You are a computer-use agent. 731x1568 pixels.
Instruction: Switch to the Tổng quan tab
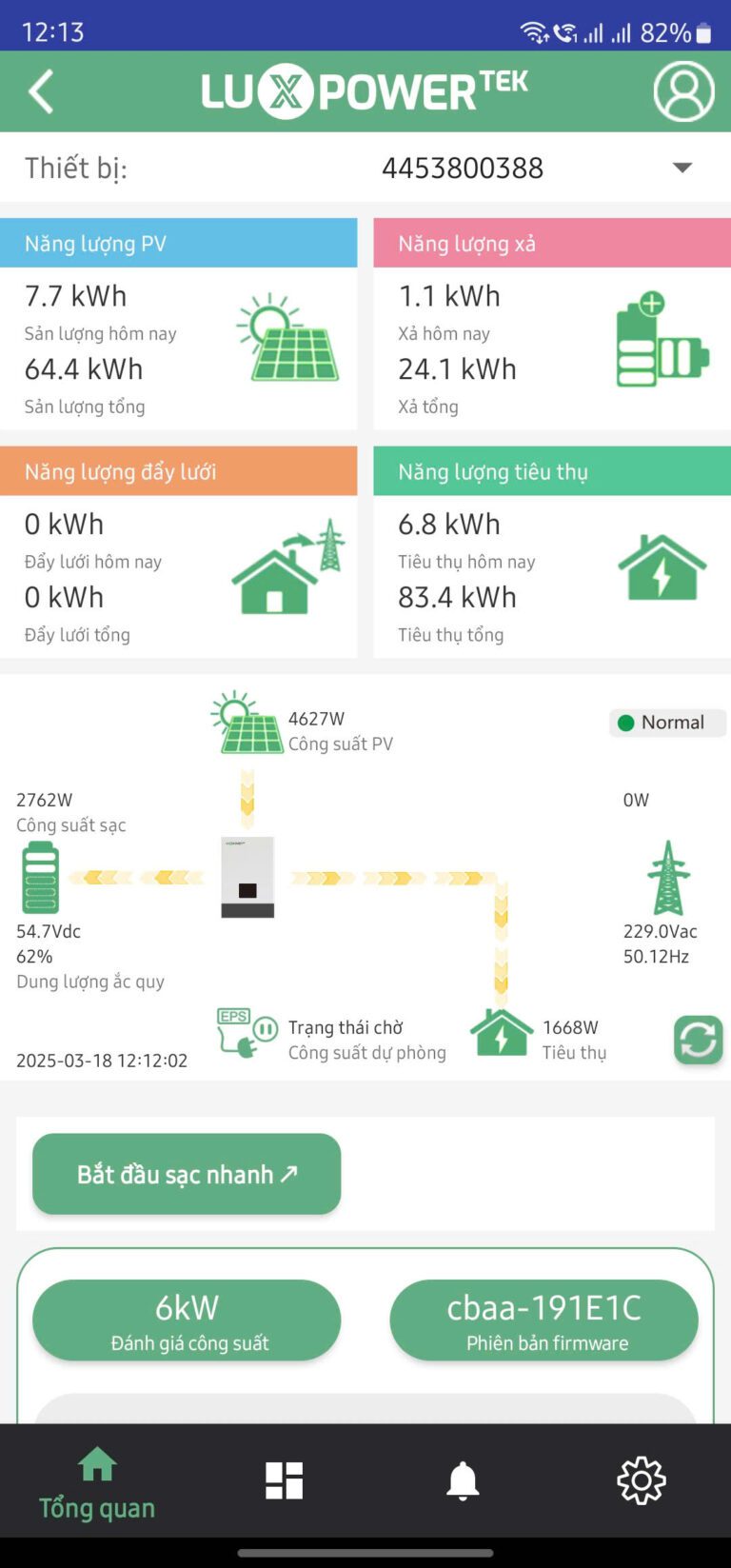[x=97, y=1482]
